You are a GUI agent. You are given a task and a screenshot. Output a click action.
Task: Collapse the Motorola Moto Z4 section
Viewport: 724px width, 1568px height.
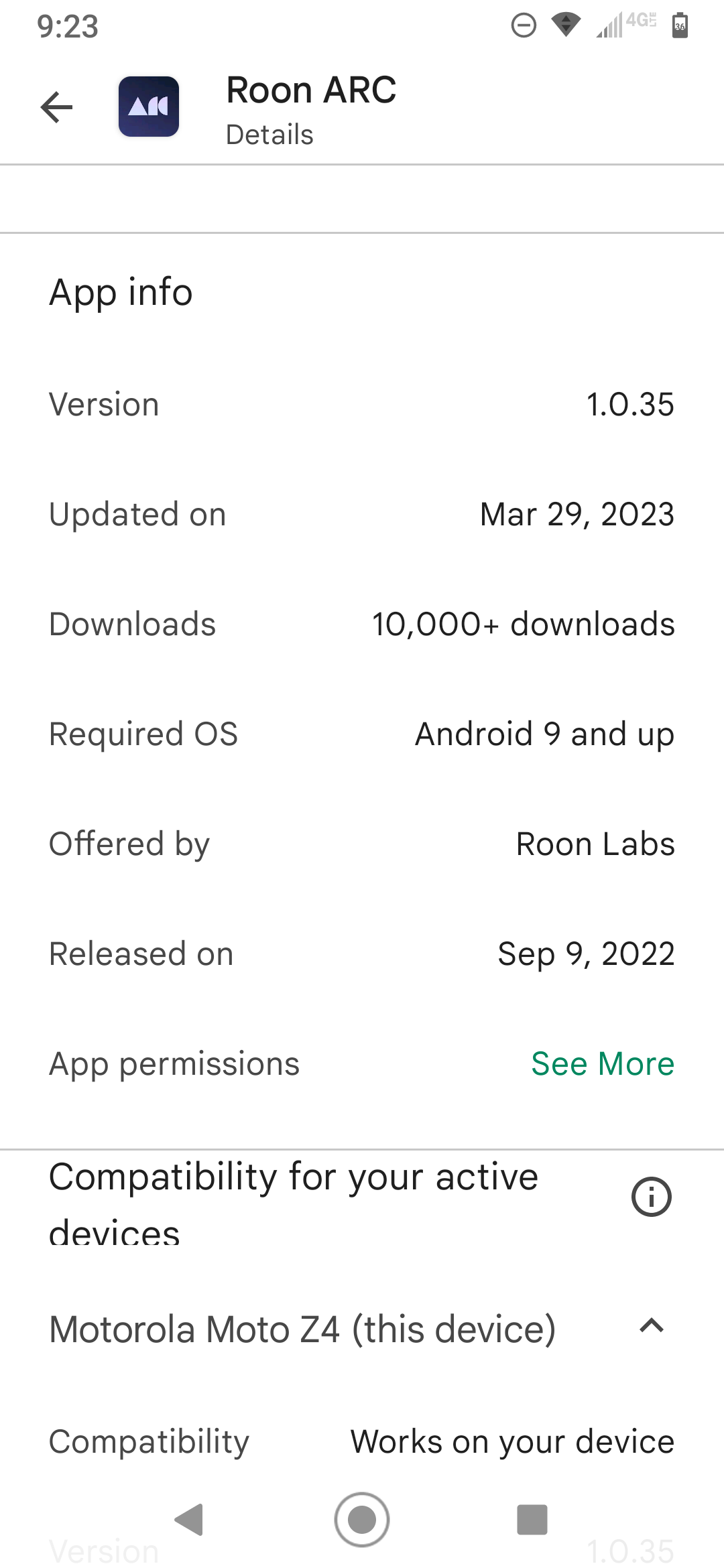click(651, 1326)
